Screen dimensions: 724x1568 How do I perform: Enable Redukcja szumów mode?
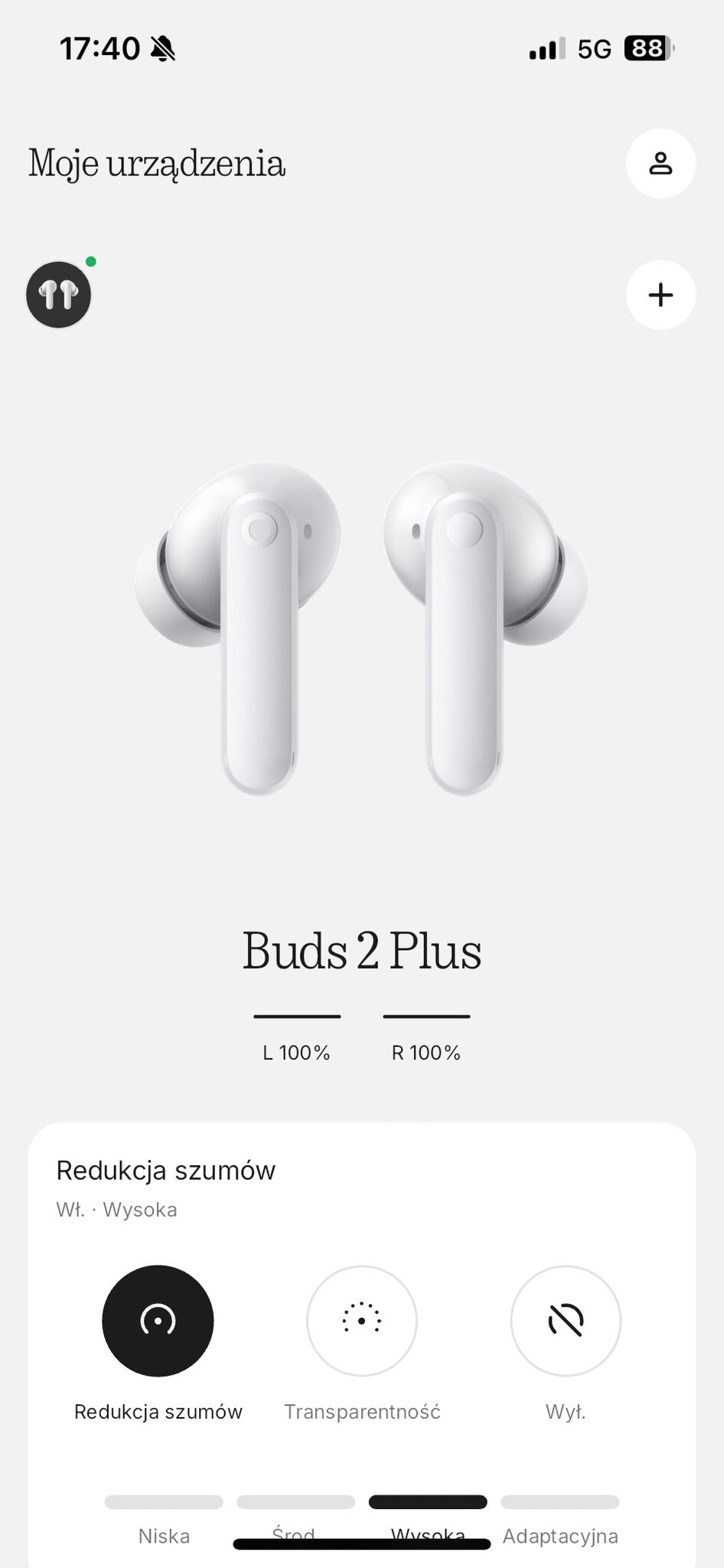coord(158,1321)
